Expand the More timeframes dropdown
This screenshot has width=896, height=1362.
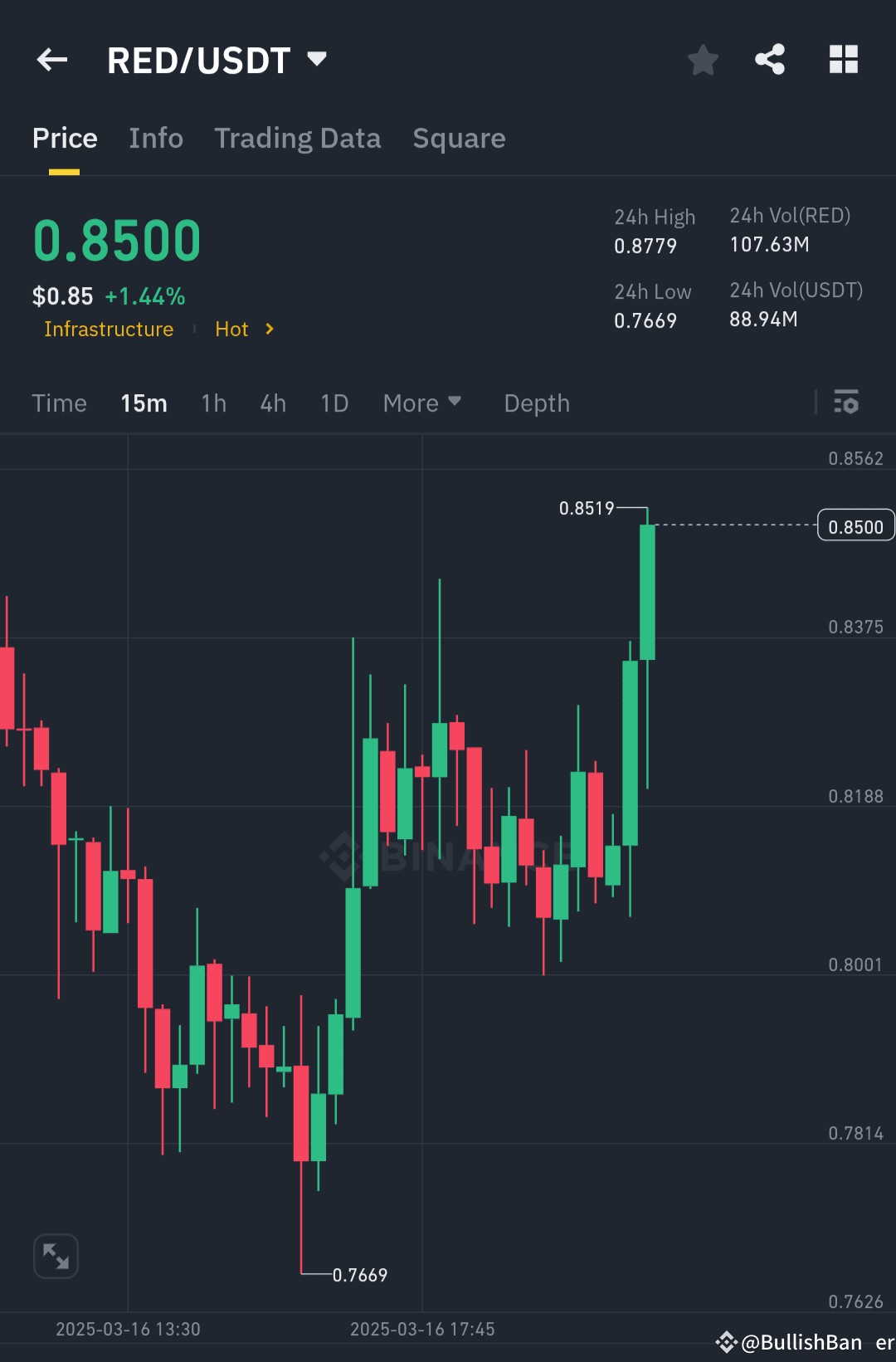coord(422,403)
